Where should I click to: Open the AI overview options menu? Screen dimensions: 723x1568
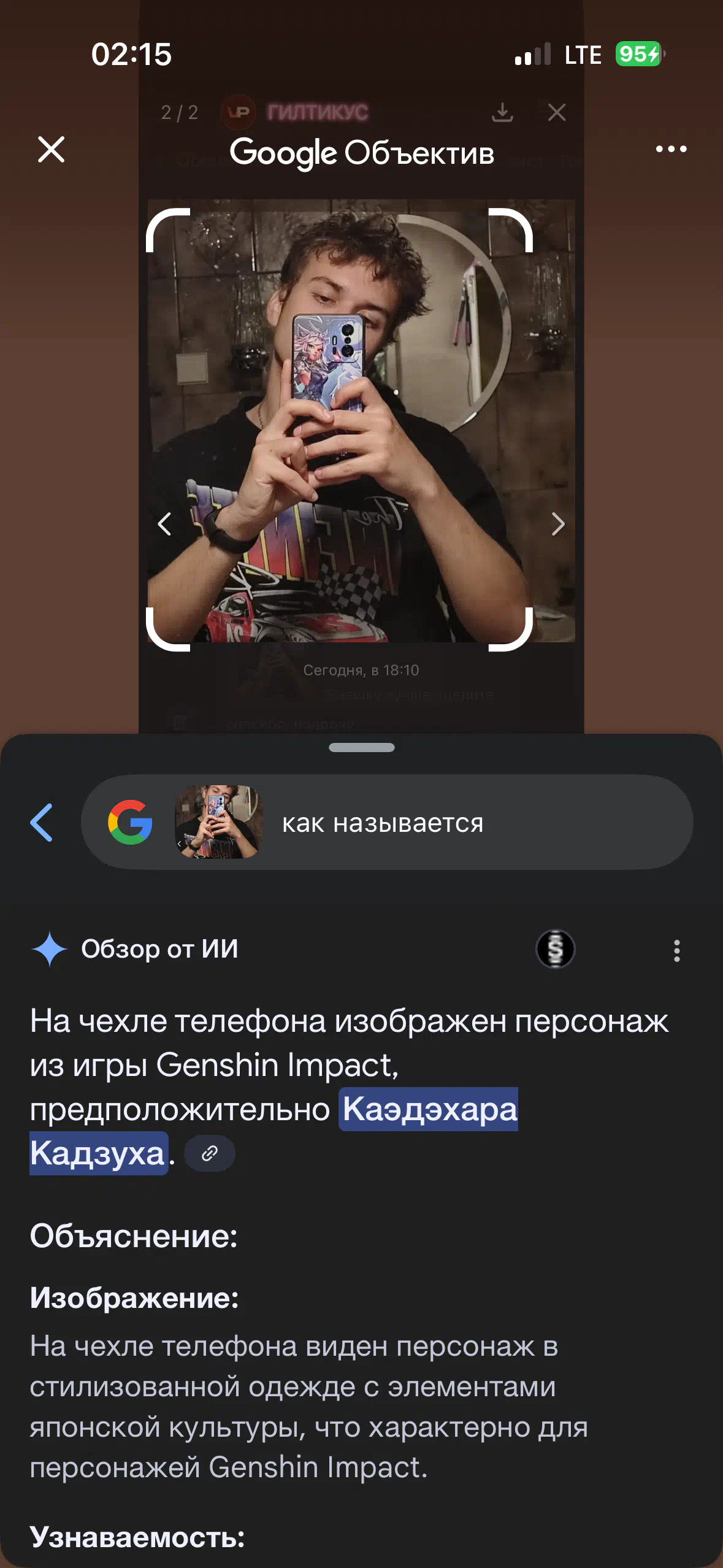tap(676, 950)
